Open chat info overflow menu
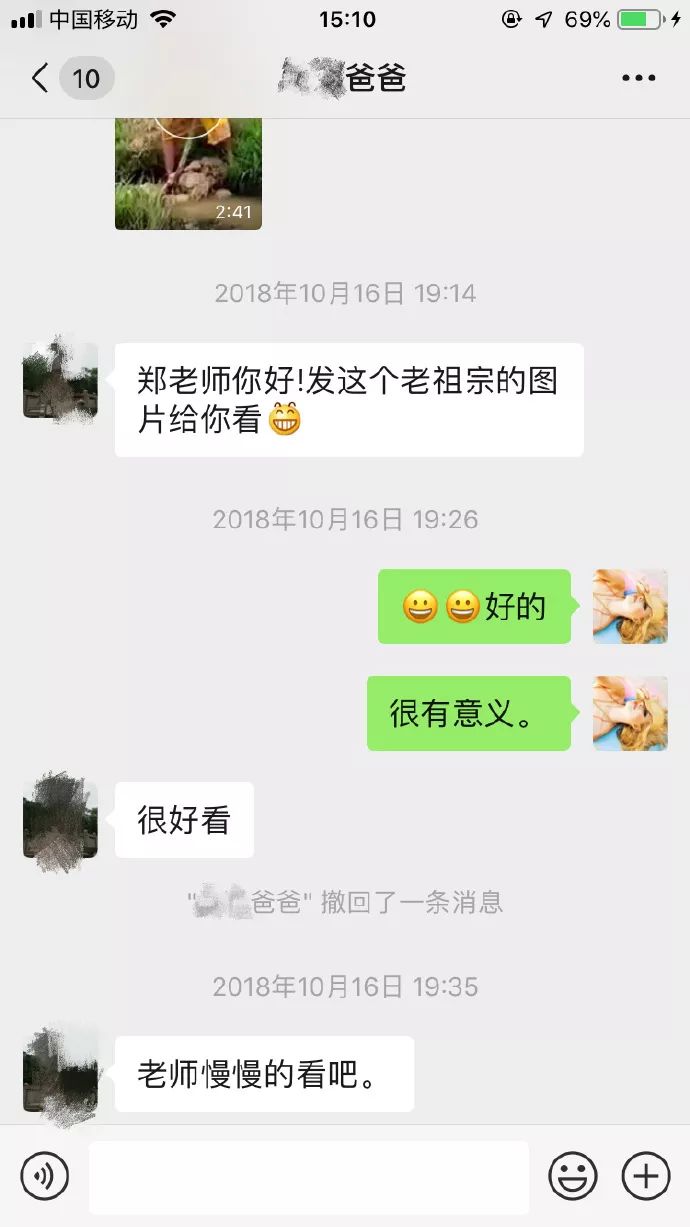This screenshot has width=690, height=1227. pos(638,78)
